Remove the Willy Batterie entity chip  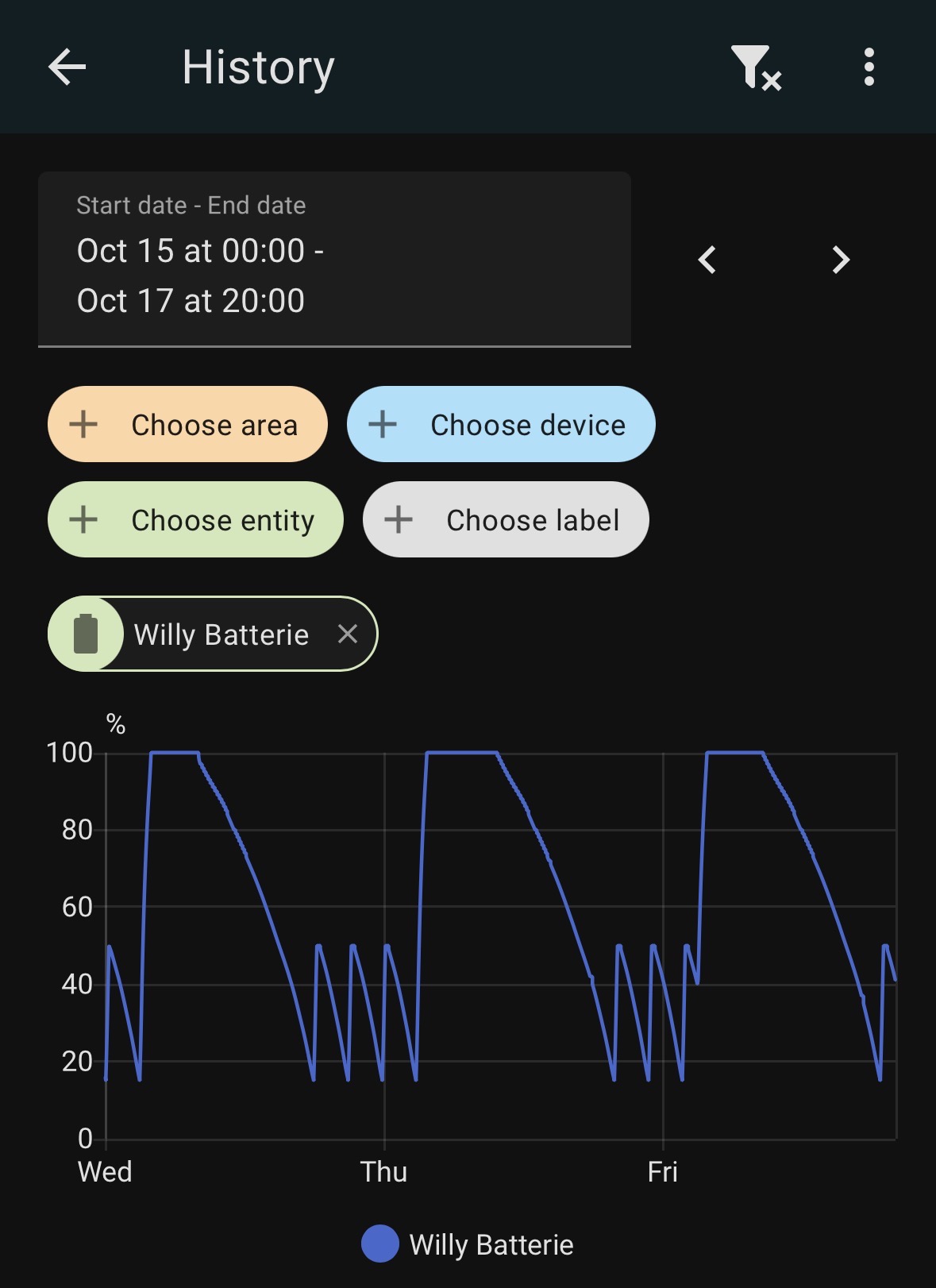coord(347,634)
